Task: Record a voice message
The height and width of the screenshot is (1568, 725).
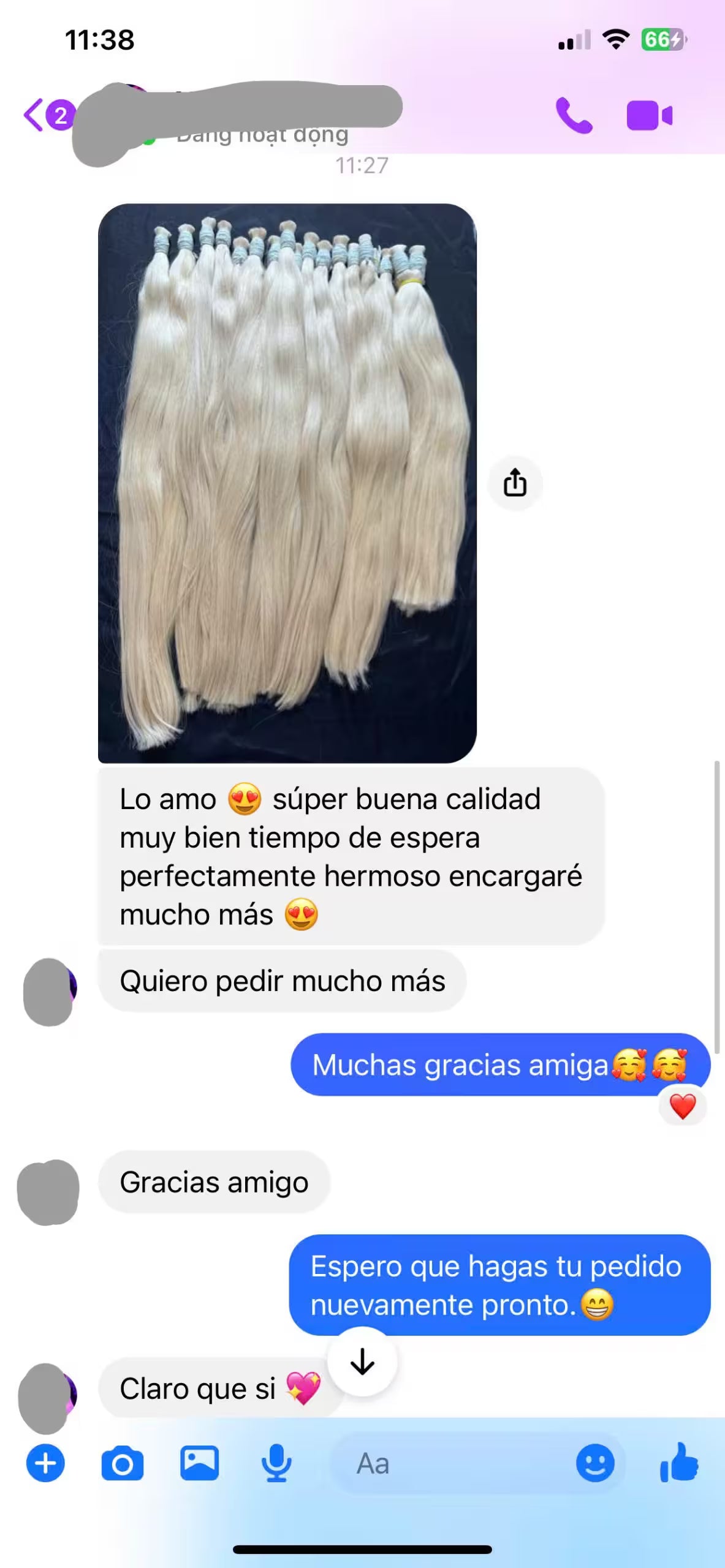Action: tap(276, 1463)
